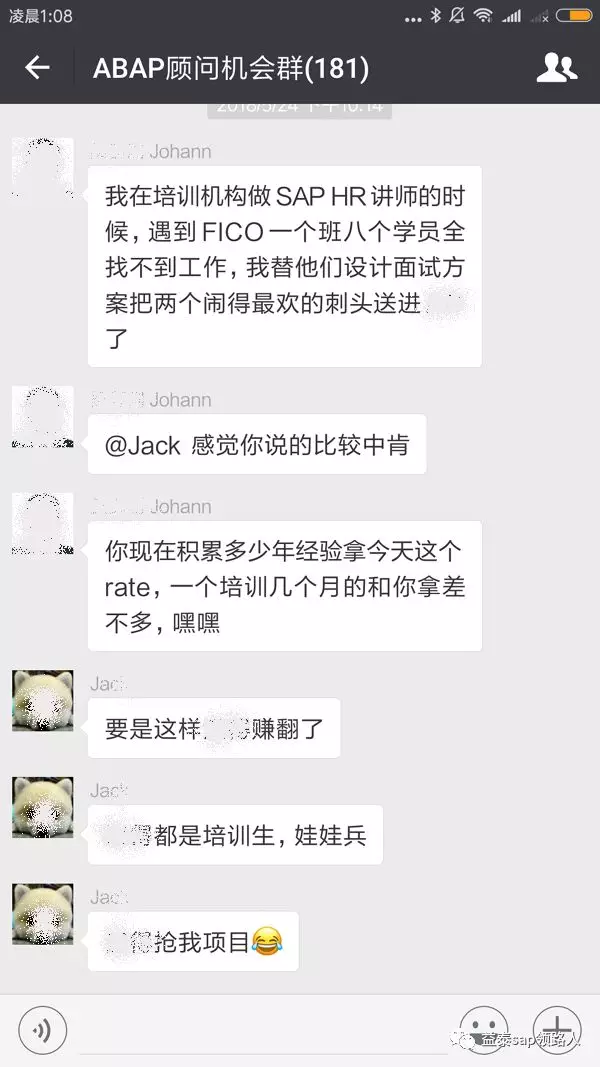The width and height of the screenshot is (600, 1067).
Task: Open the plus attachment menu
Action: [557, 1030]
